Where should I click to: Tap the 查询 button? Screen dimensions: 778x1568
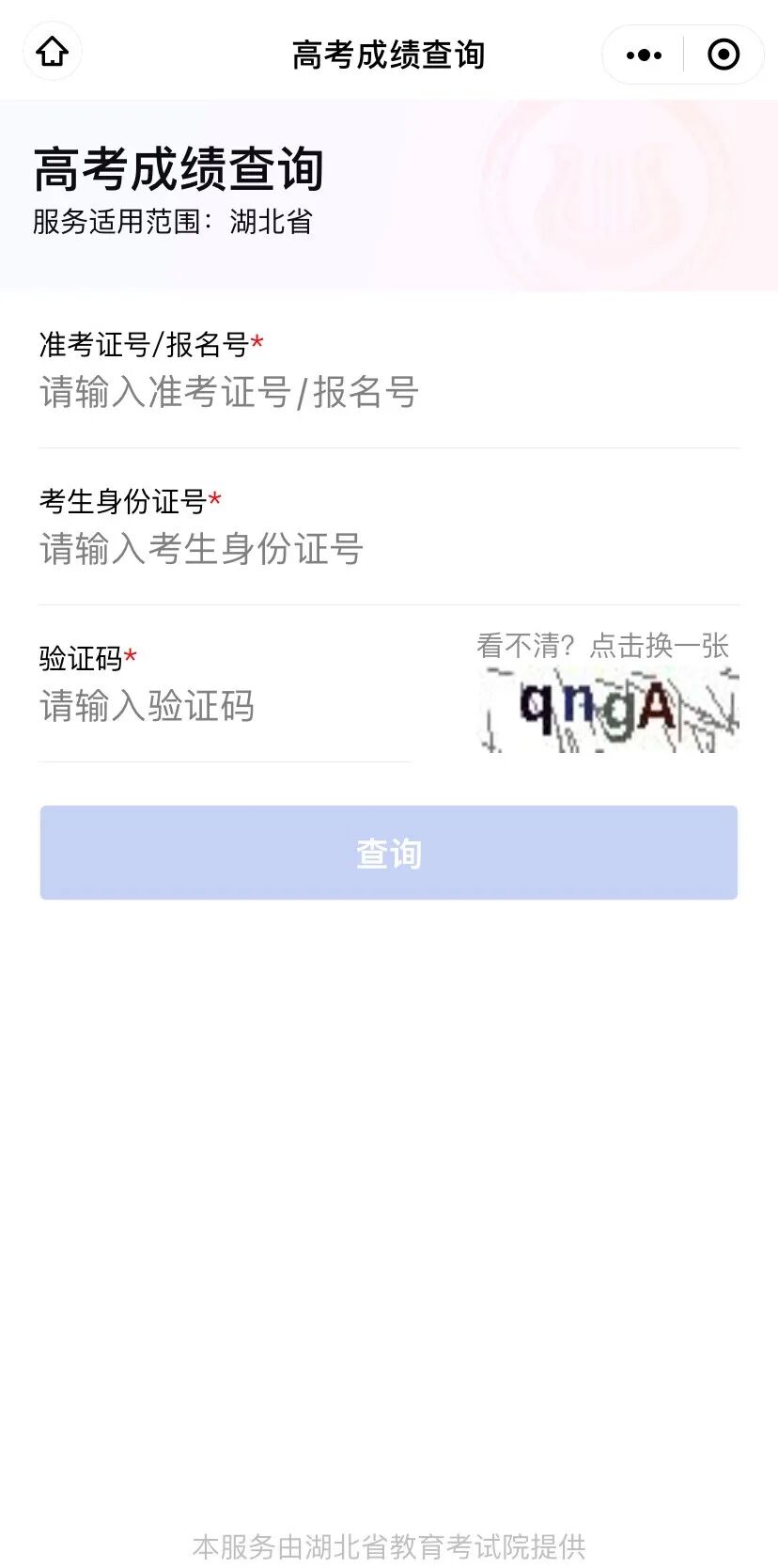click(x=388, y=853)
